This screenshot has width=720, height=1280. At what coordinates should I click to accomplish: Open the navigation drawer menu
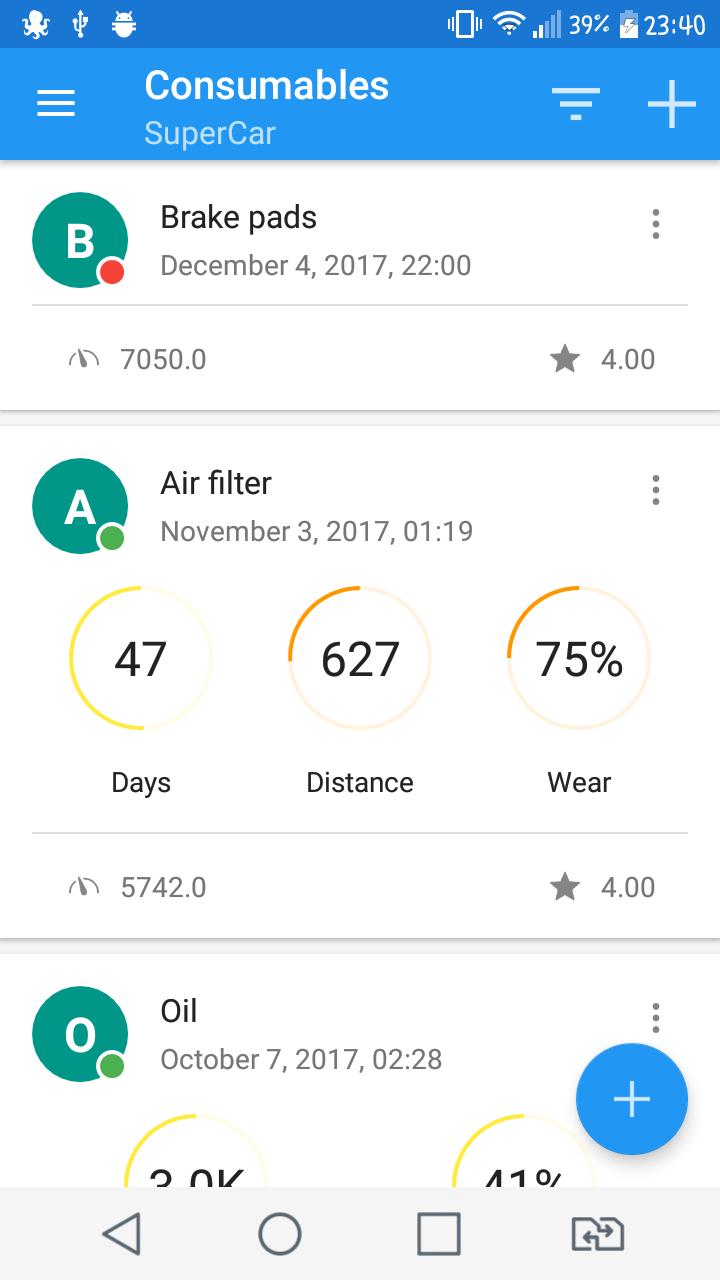(x=56, y=103)
